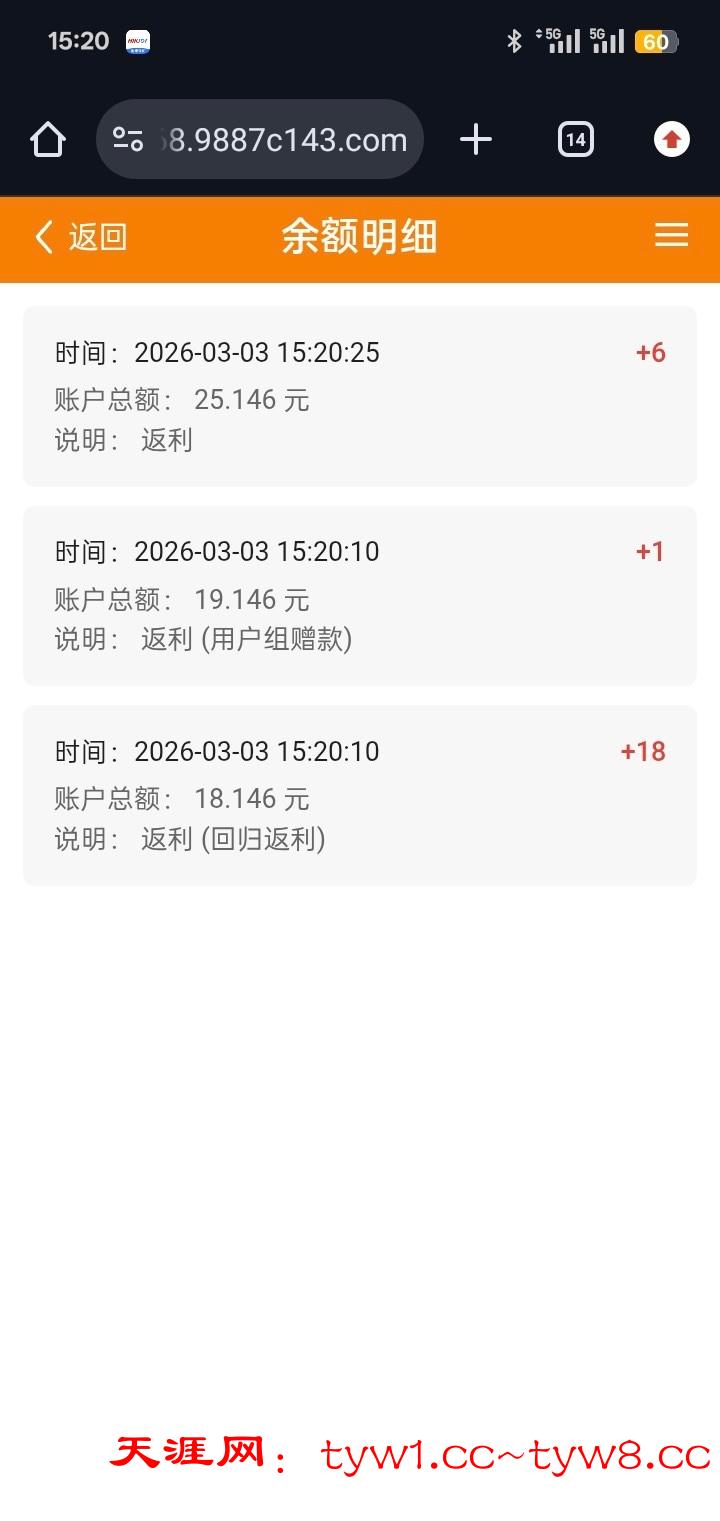Show the 14 open tabs
This screenshot has width=720, height=1521.
575,140
